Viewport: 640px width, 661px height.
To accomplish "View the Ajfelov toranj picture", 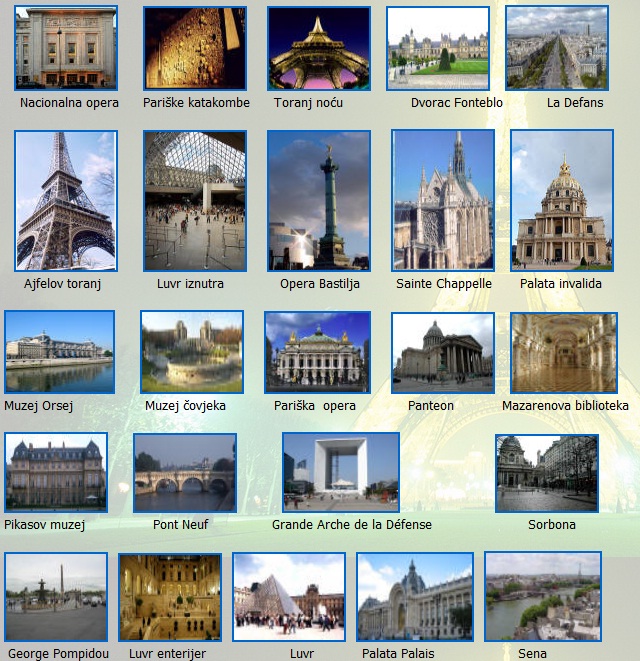I will [x=66, y=200].
